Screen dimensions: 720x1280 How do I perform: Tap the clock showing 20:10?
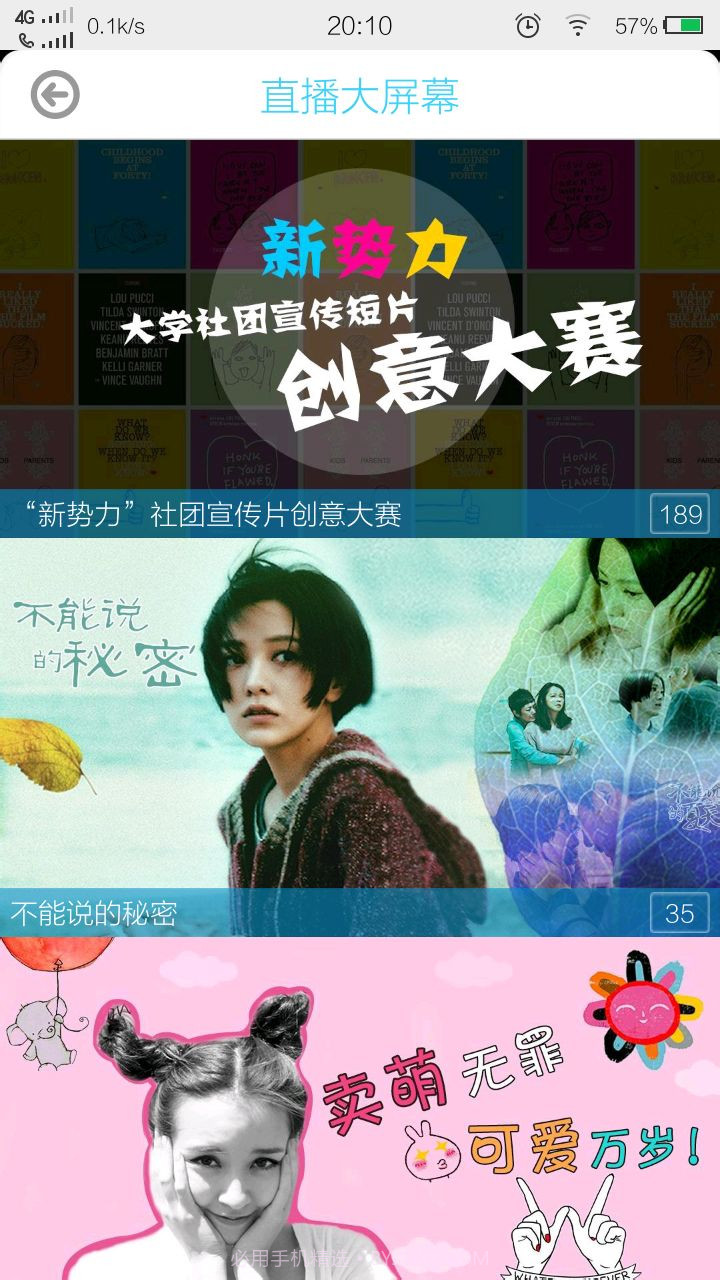359,25
